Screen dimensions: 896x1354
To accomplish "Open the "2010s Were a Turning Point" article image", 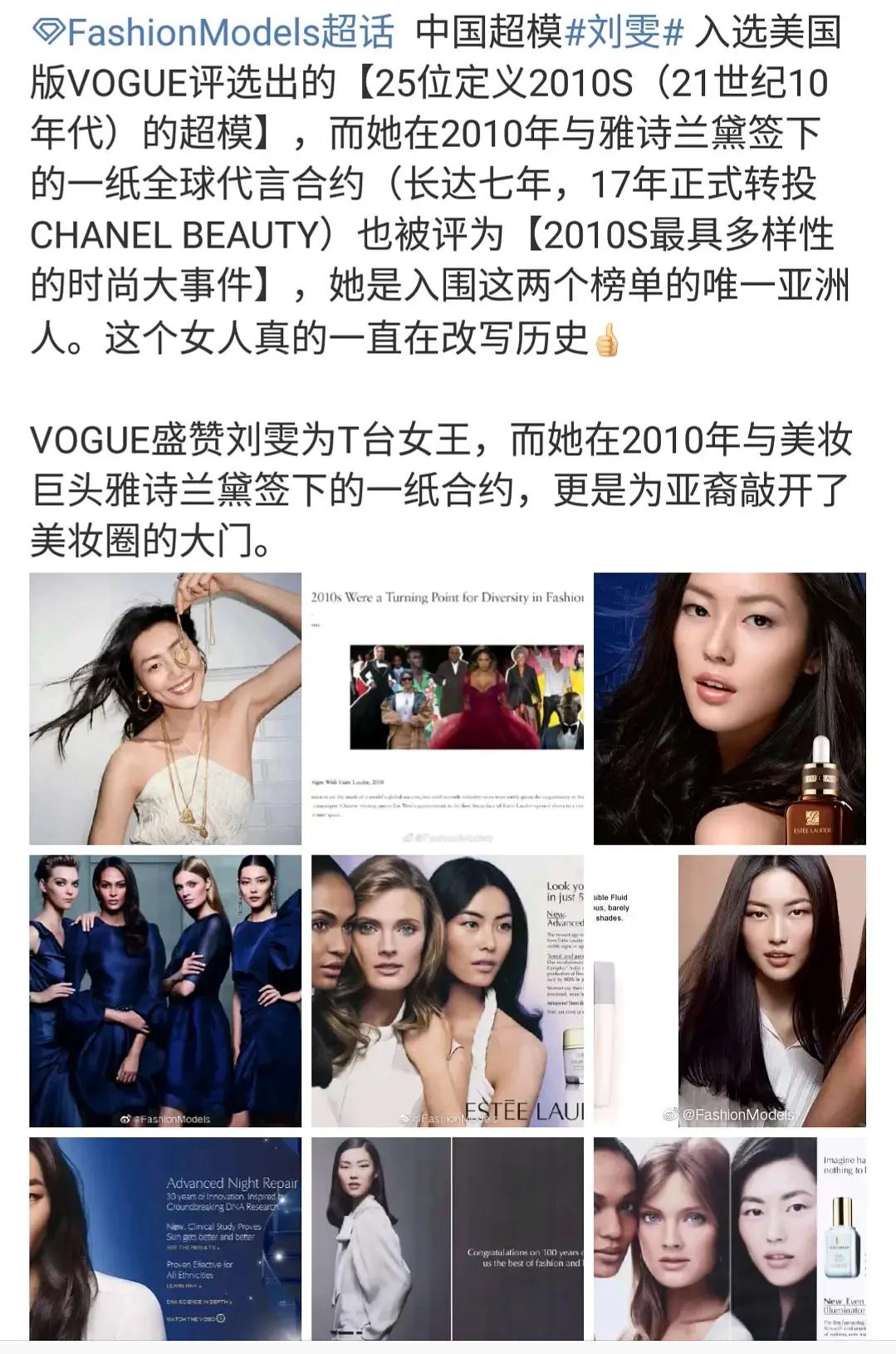I will click(x=448, y=709).
